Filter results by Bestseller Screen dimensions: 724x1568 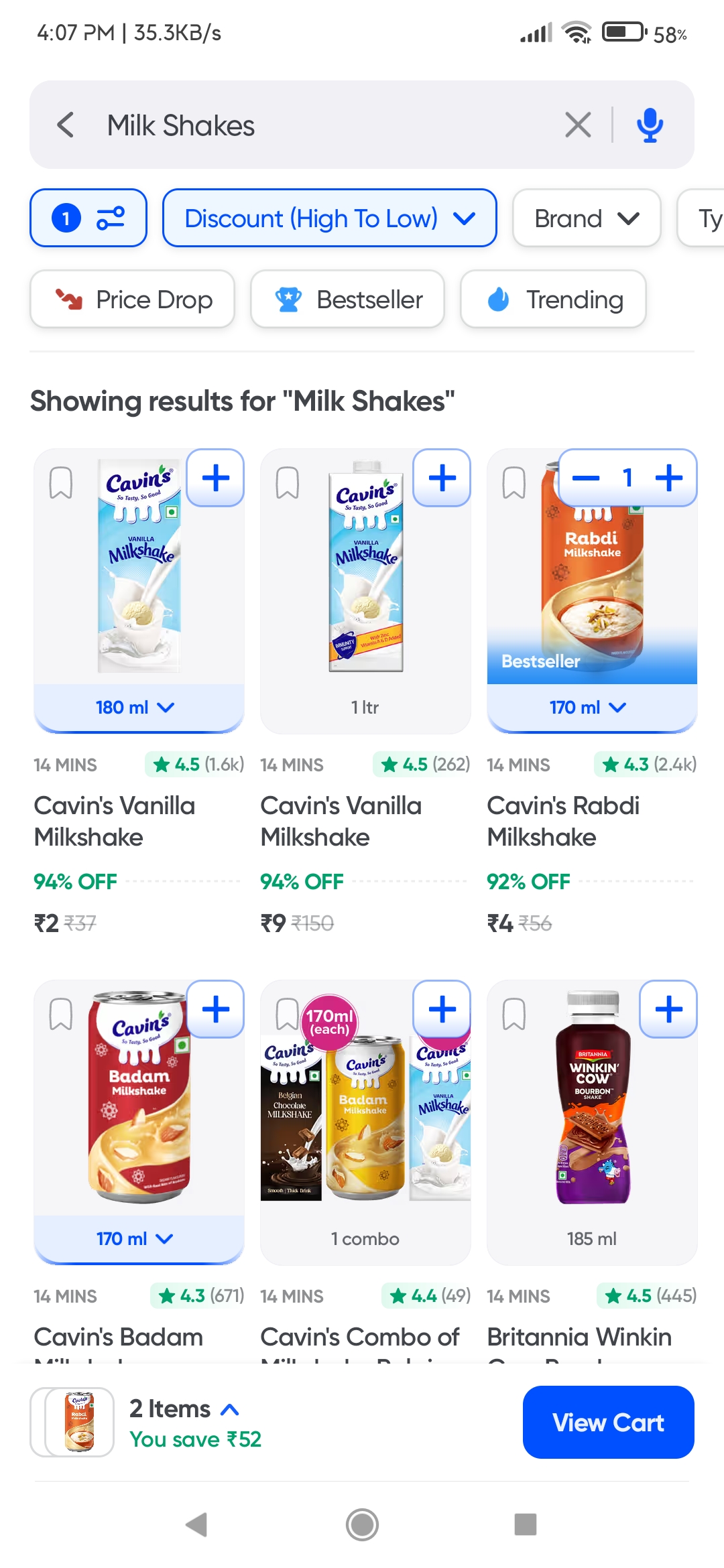click(348, 300)
